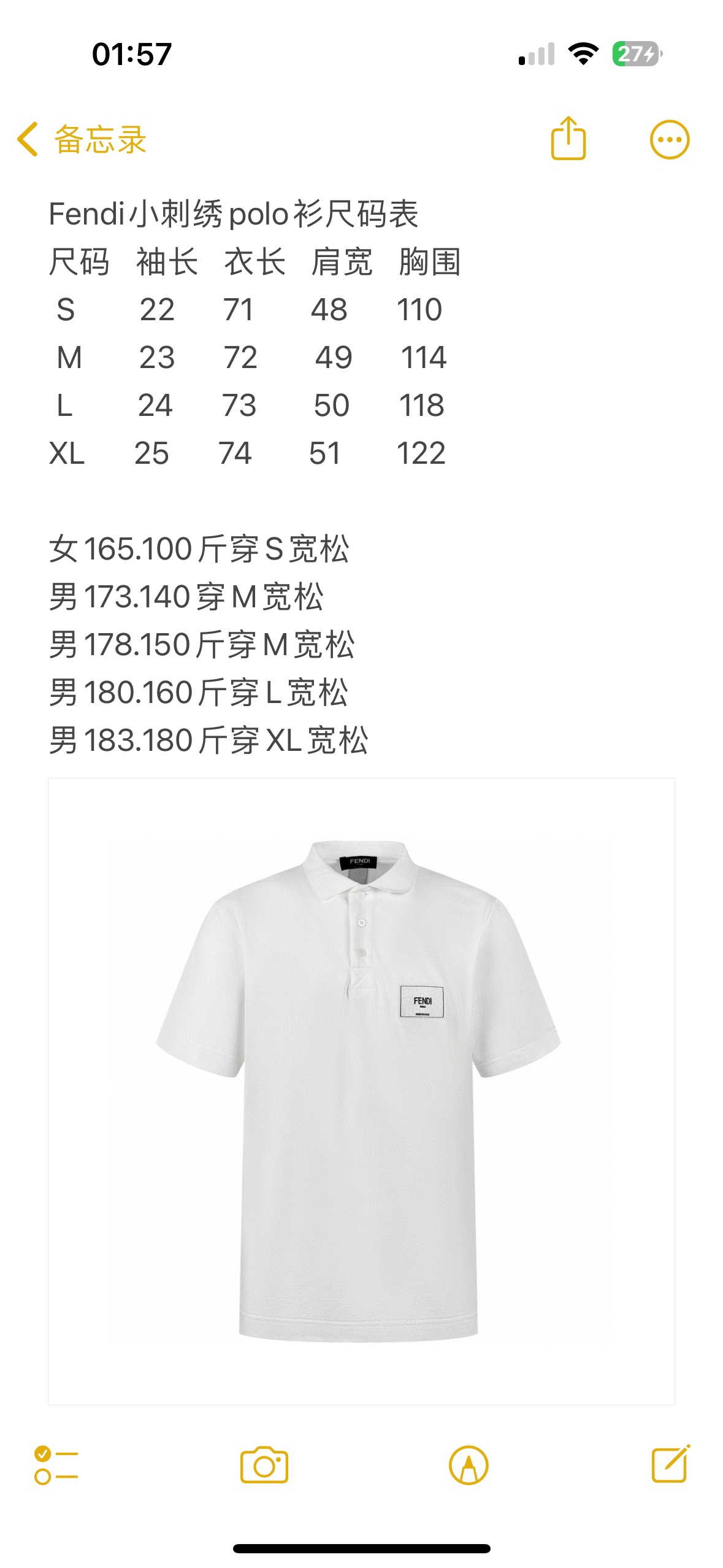Share this note
Image resolution: width=723 pixels, height=1568 pixels.
(x=568, y=139)
